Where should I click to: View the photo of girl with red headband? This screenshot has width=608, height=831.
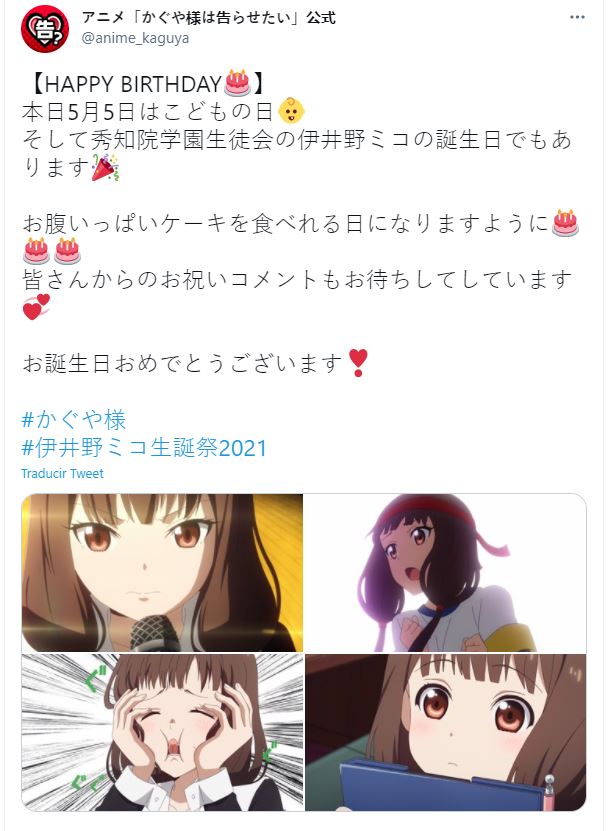coord(445,573)
